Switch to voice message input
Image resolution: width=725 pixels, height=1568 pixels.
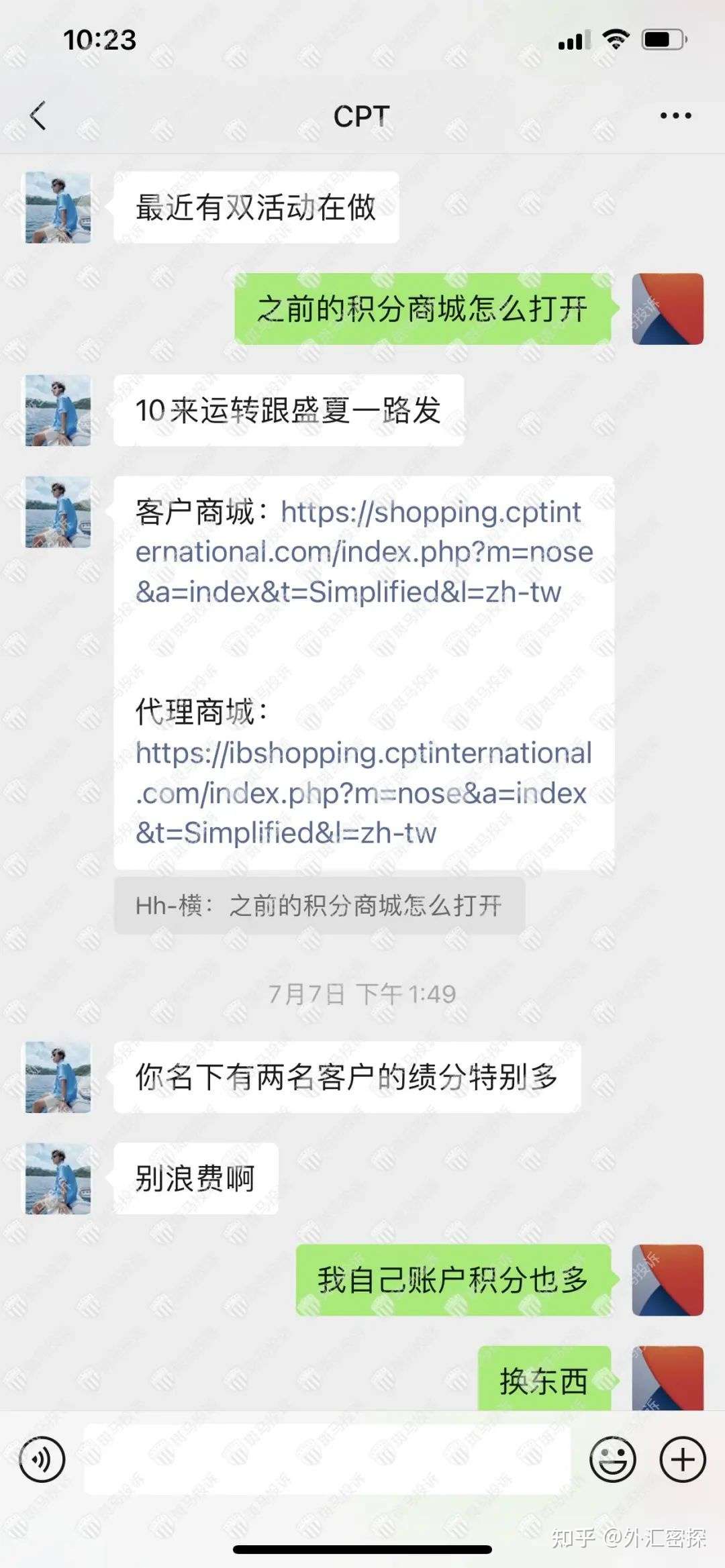point(42,1459)
